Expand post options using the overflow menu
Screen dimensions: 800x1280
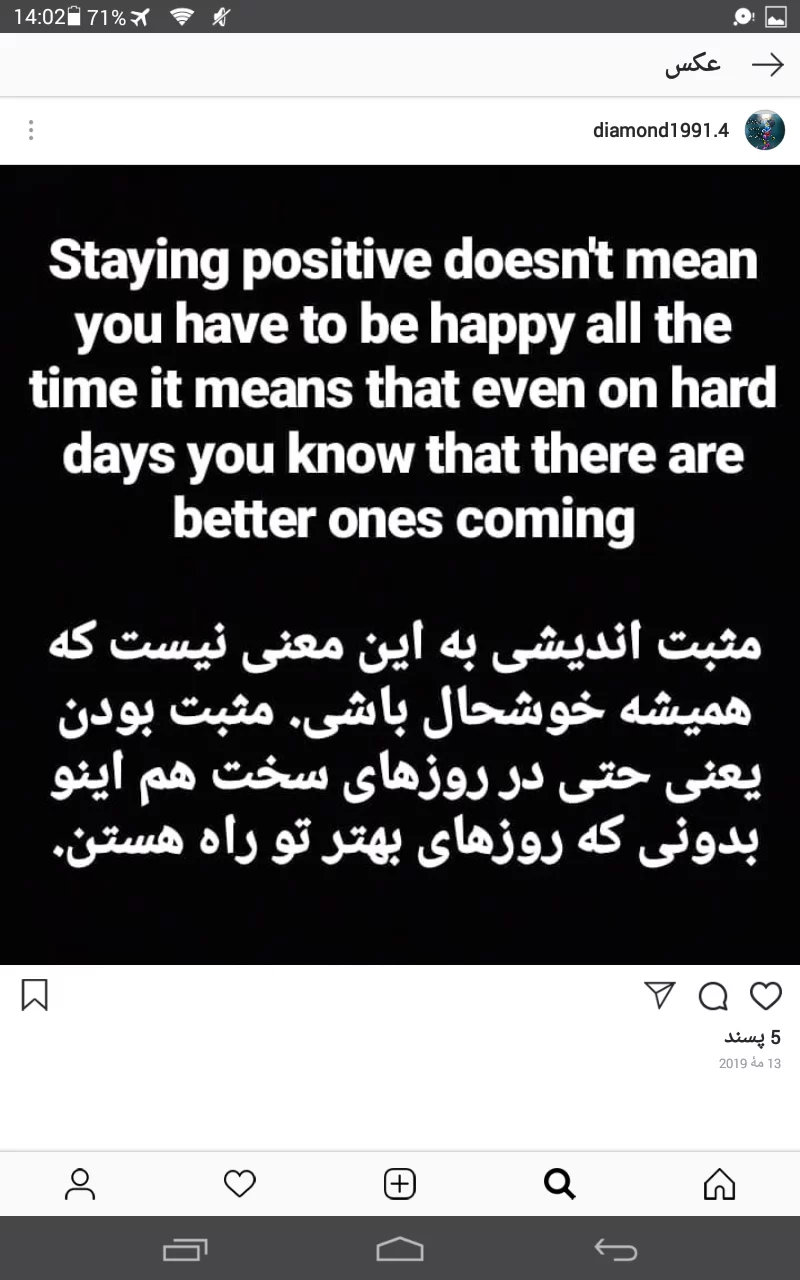tap(31, 131)
